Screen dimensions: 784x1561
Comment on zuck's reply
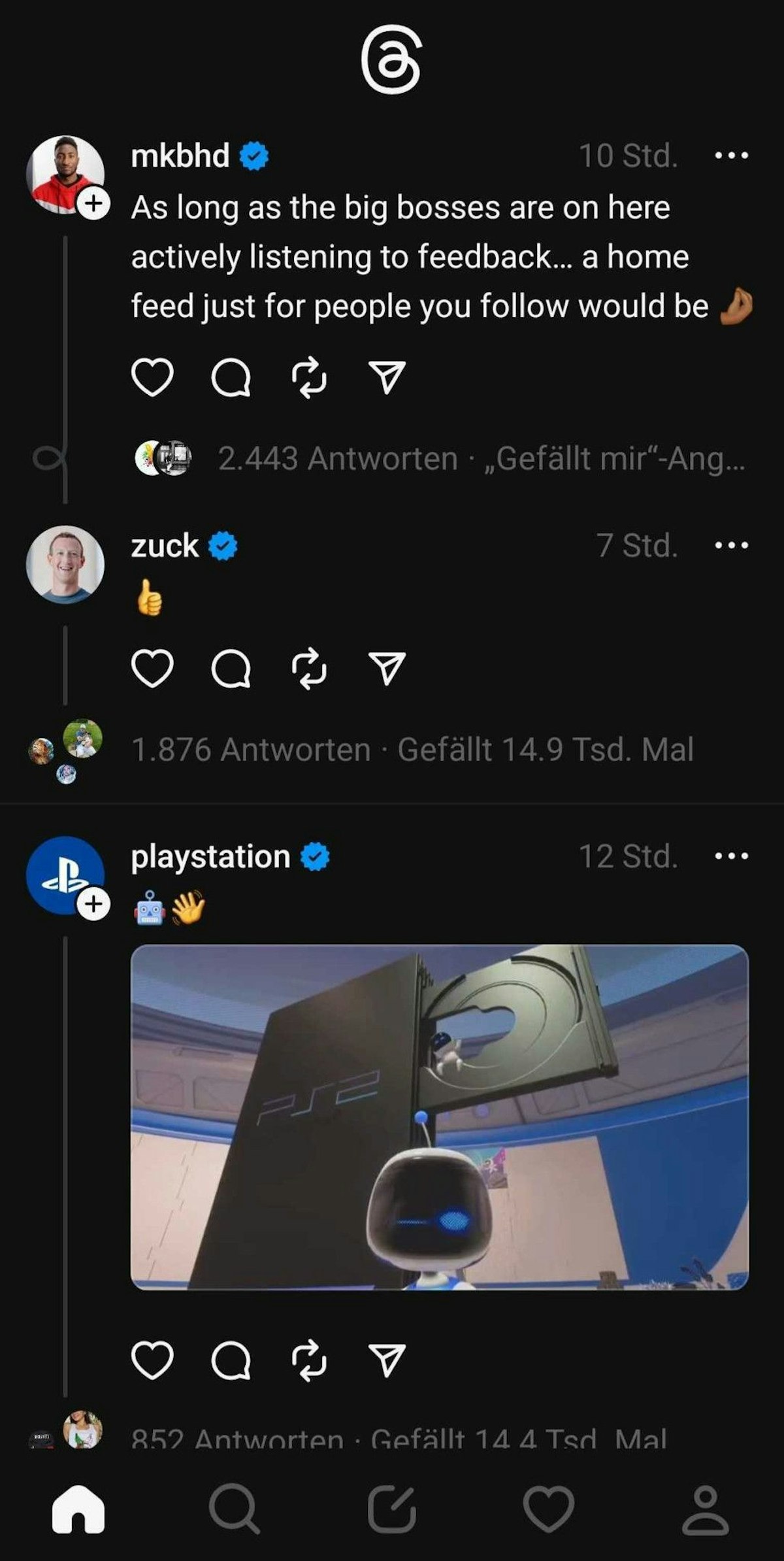pos(231,669)
